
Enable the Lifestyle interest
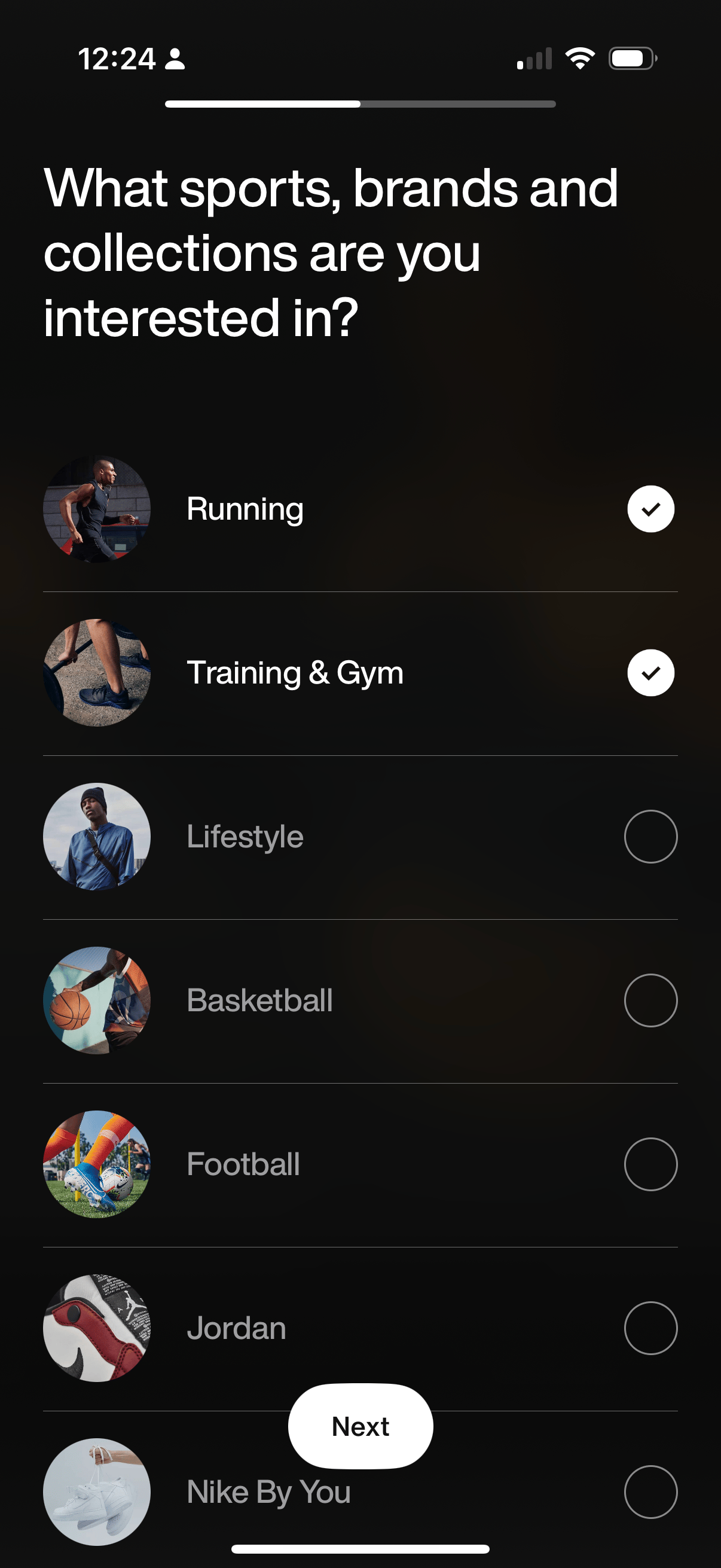tap(650, 836)
